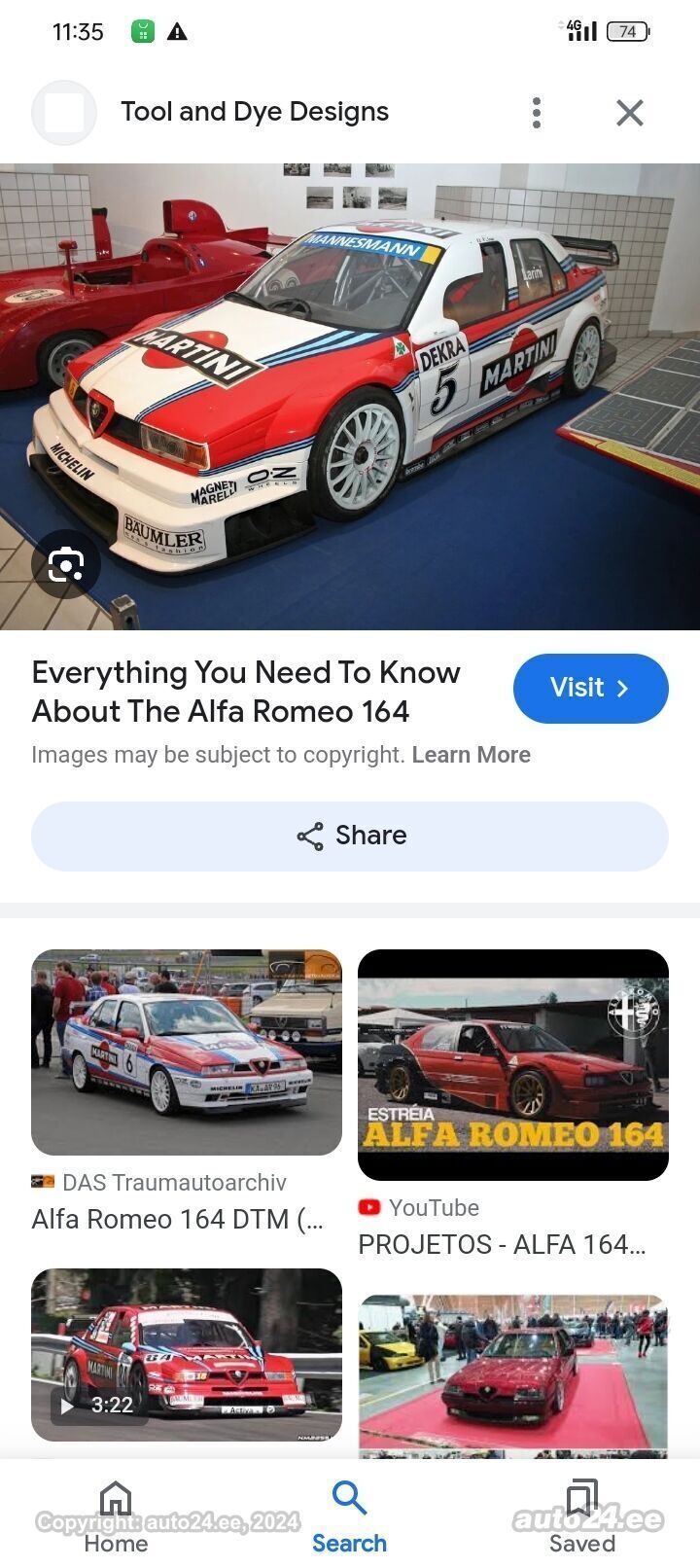Open the Saved tab
Viewport: 700px width, 1568px height.
pyautogui.click(x=581, y=1516)
